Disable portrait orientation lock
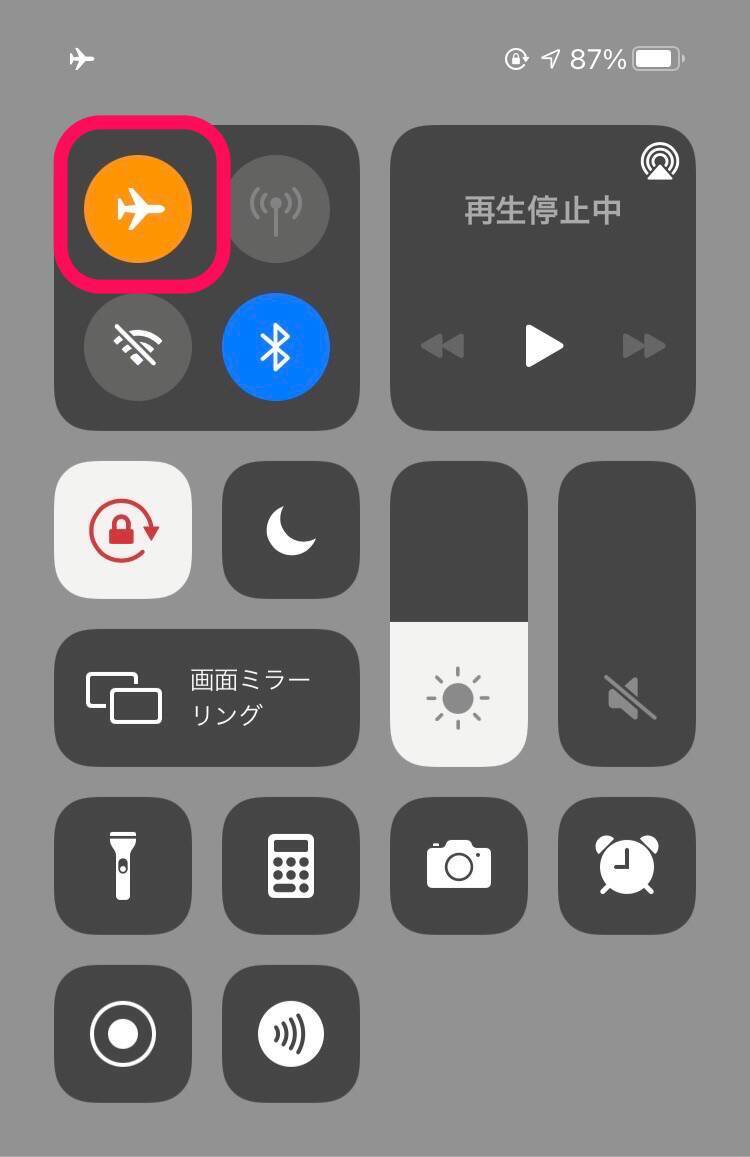 click(123, 530)
